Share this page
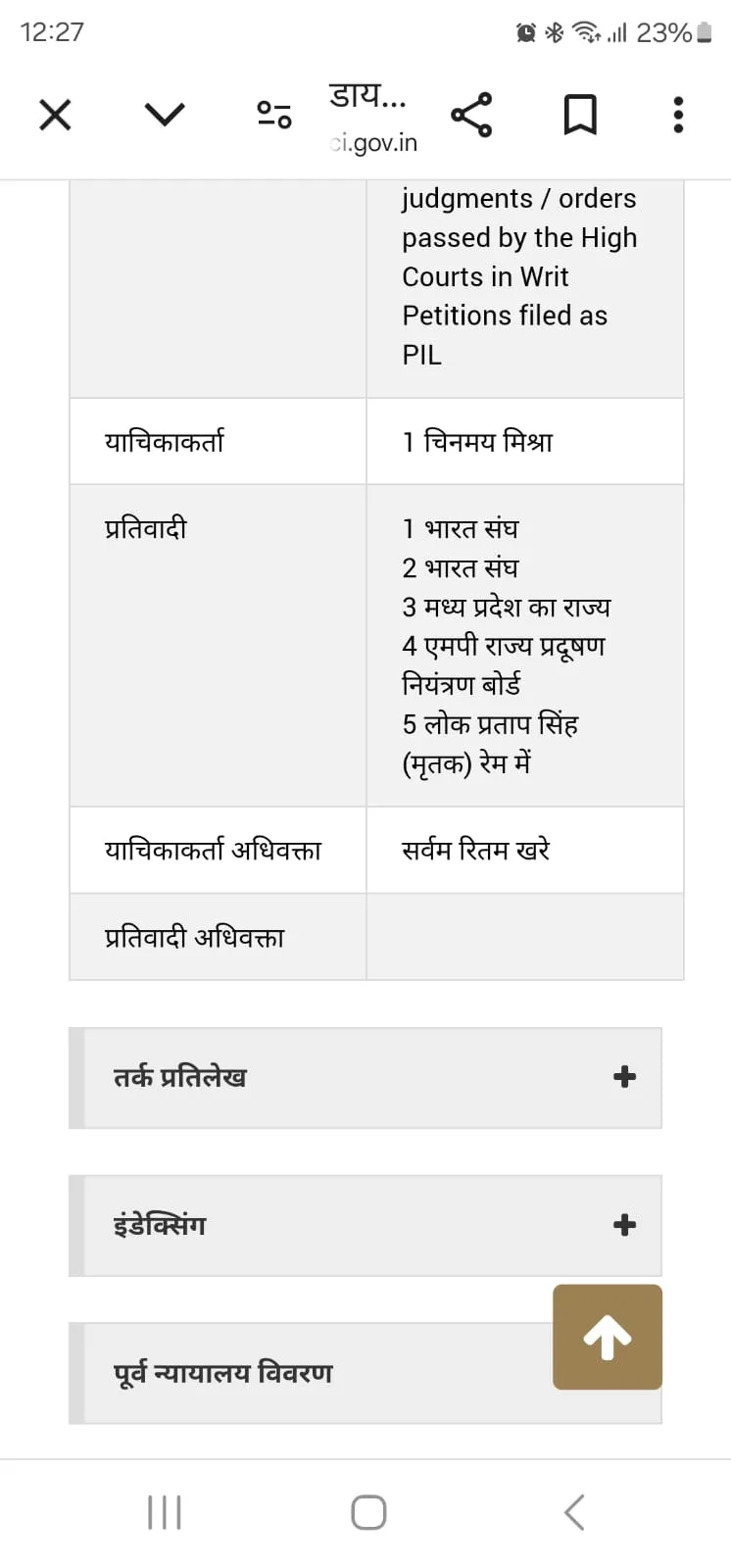The width and height of the screenshot is (731, 1568). (471, 116)
